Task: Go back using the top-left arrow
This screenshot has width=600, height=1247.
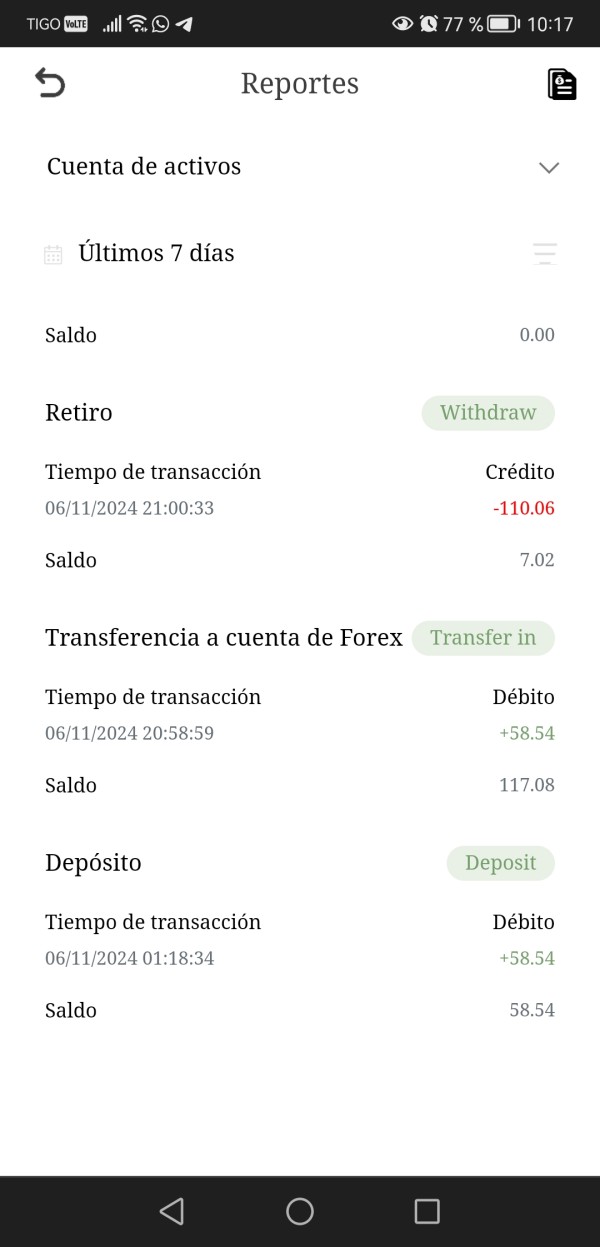Action: (49, 83)
